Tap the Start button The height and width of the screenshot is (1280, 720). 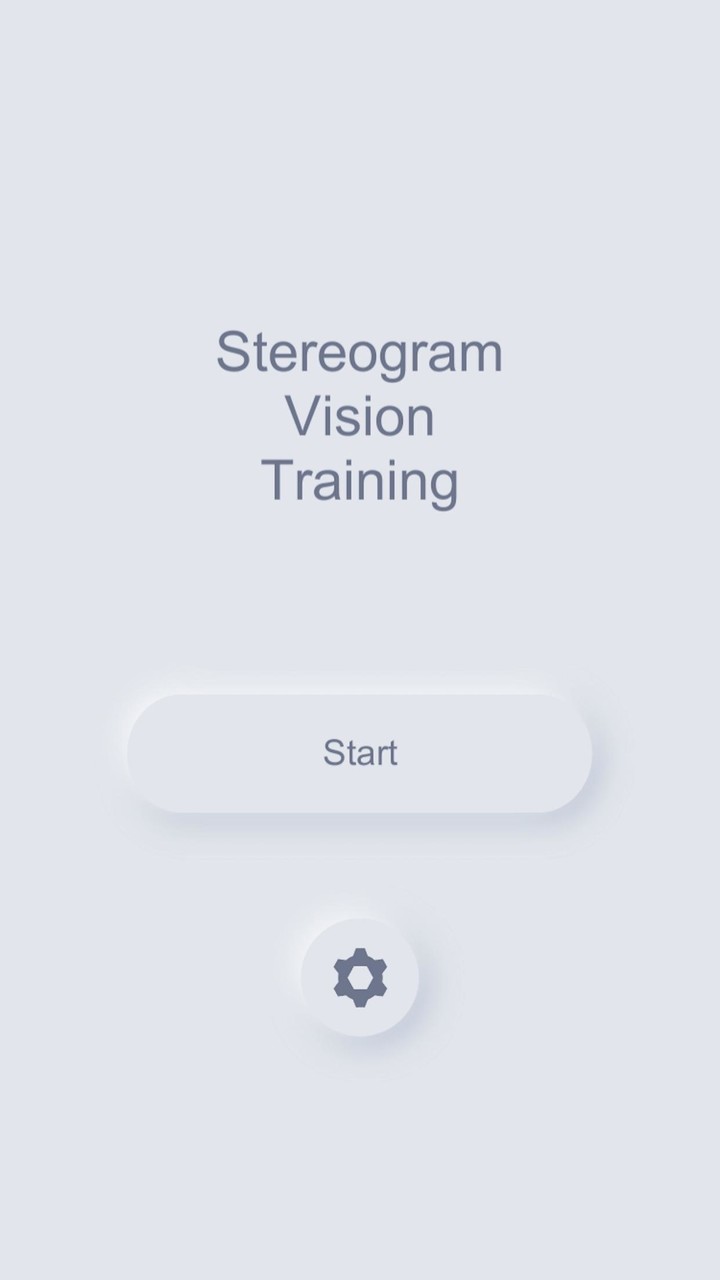[x=360, y=753]
